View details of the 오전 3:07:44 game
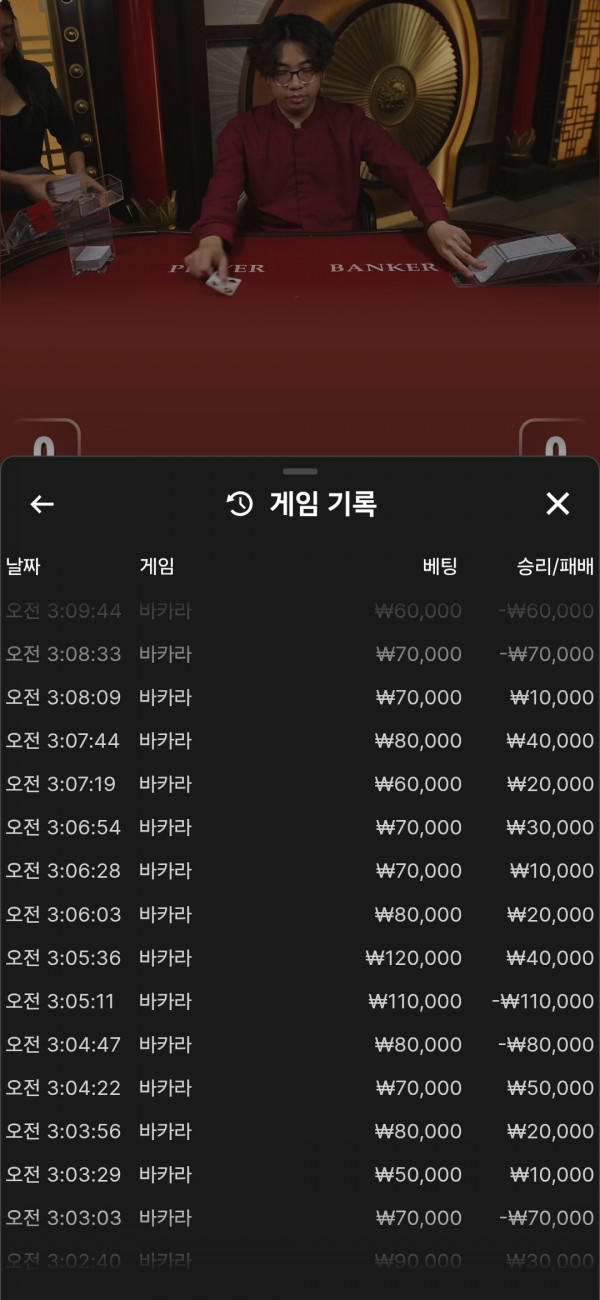Viewport: 600px width, 1300px height. click(x=300, y=741)
